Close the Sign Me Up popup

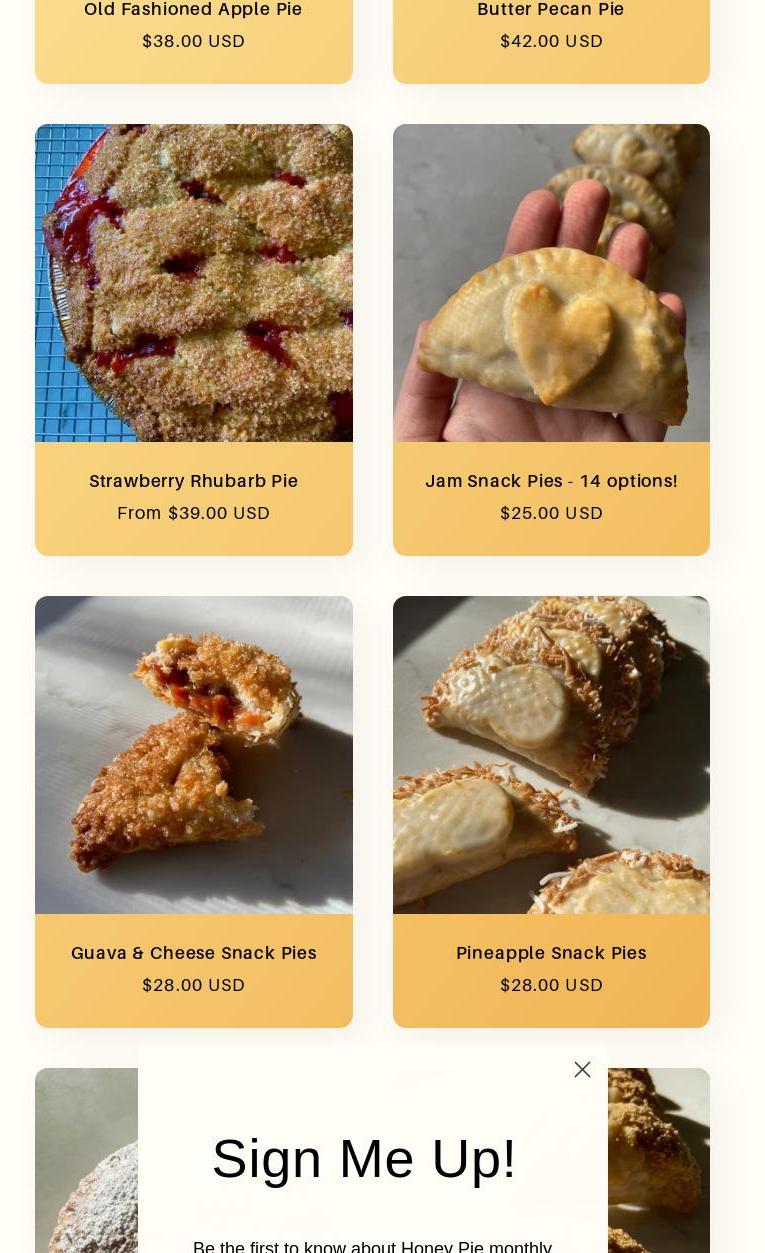(x=582, y=1069)
